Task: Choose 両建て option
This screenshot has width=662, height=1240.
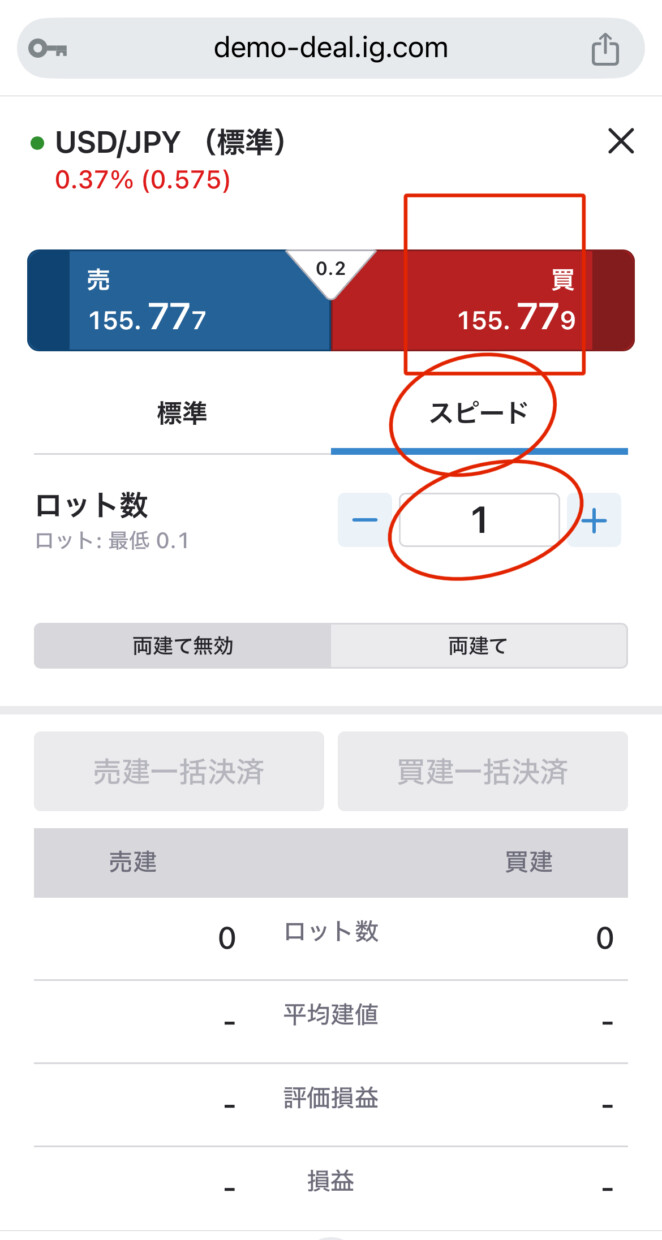Action: coord(479,646)
